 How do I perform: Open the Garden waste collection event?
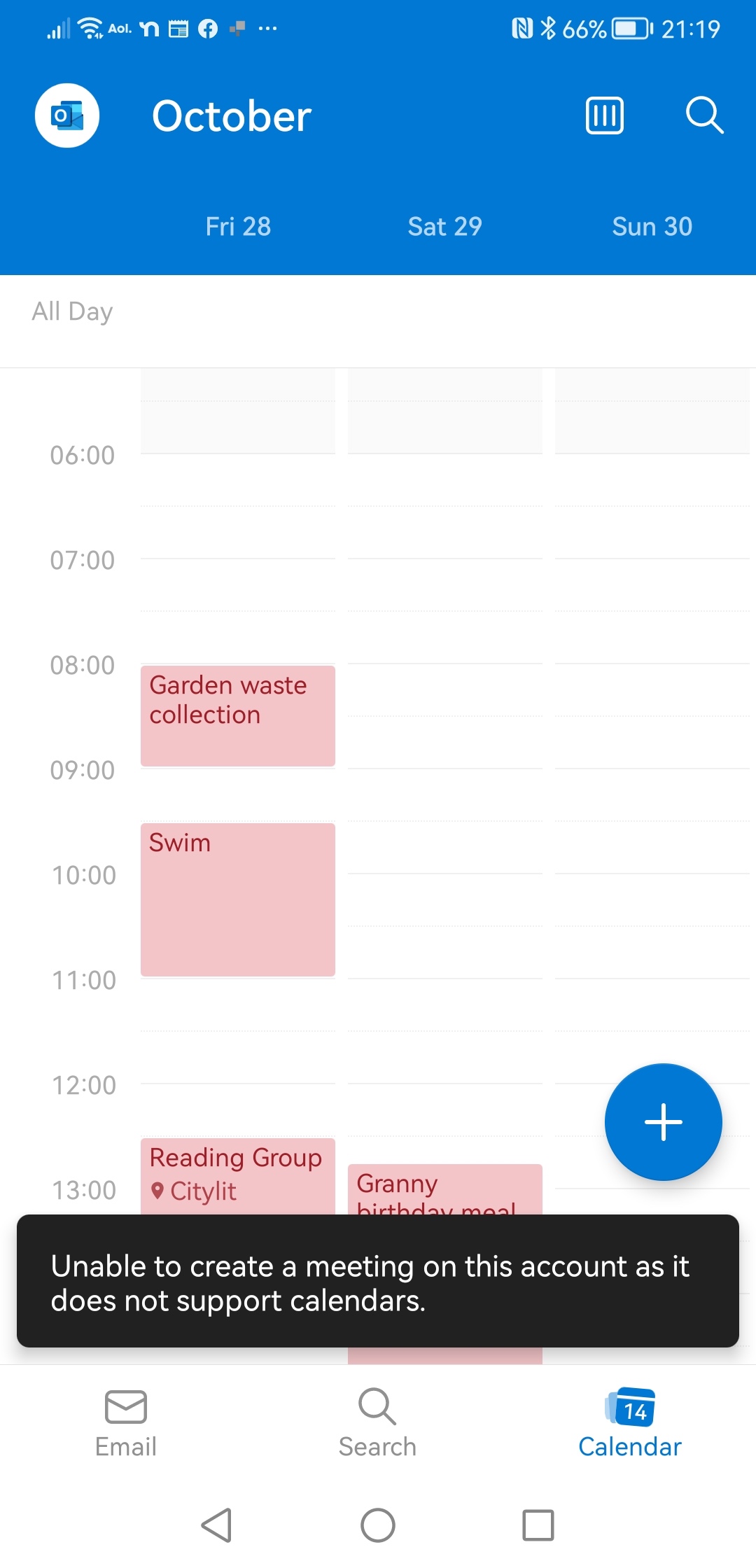(x=237, y=714)
